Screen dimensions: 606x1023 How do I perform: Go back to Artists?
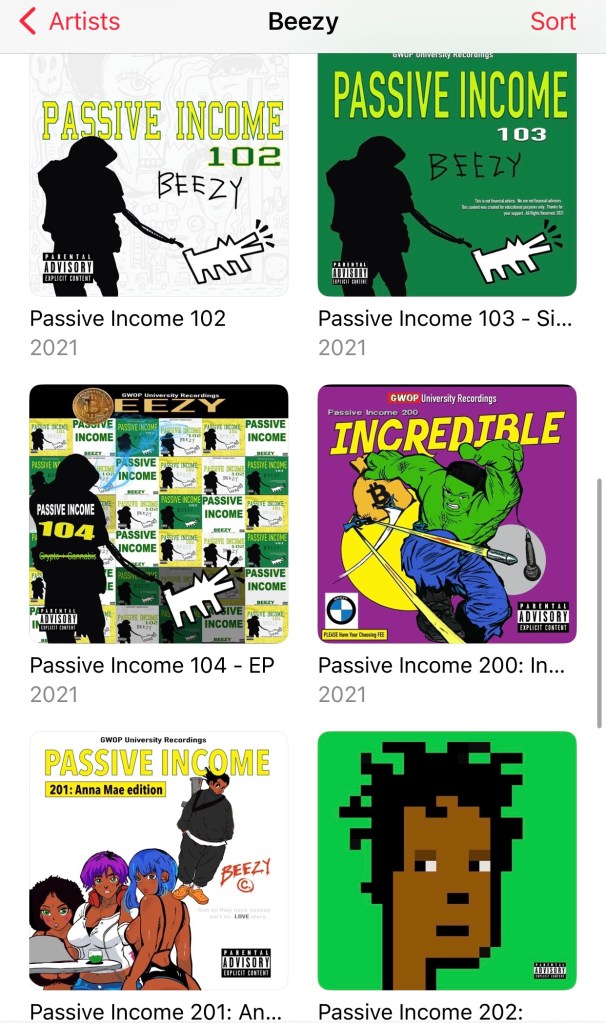70,21
